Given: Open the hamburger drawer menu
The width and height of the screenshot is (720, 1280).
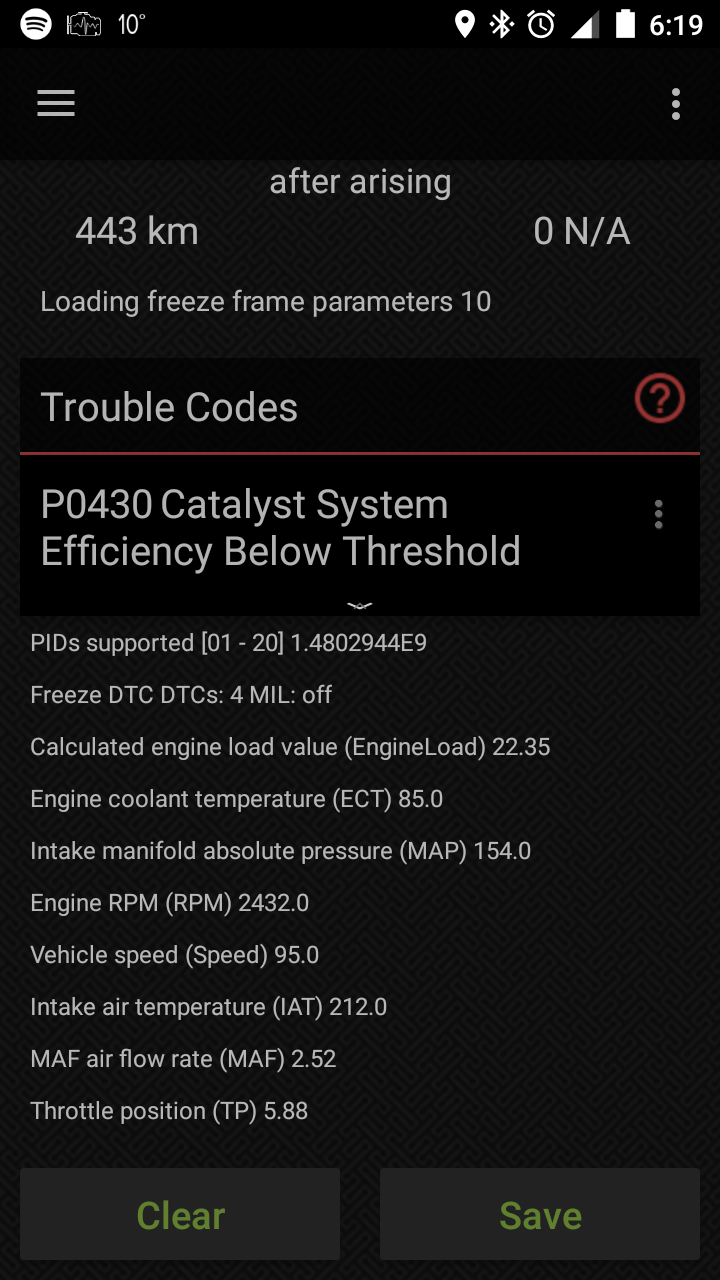Looking at the screenshot, I should [56, 104].
